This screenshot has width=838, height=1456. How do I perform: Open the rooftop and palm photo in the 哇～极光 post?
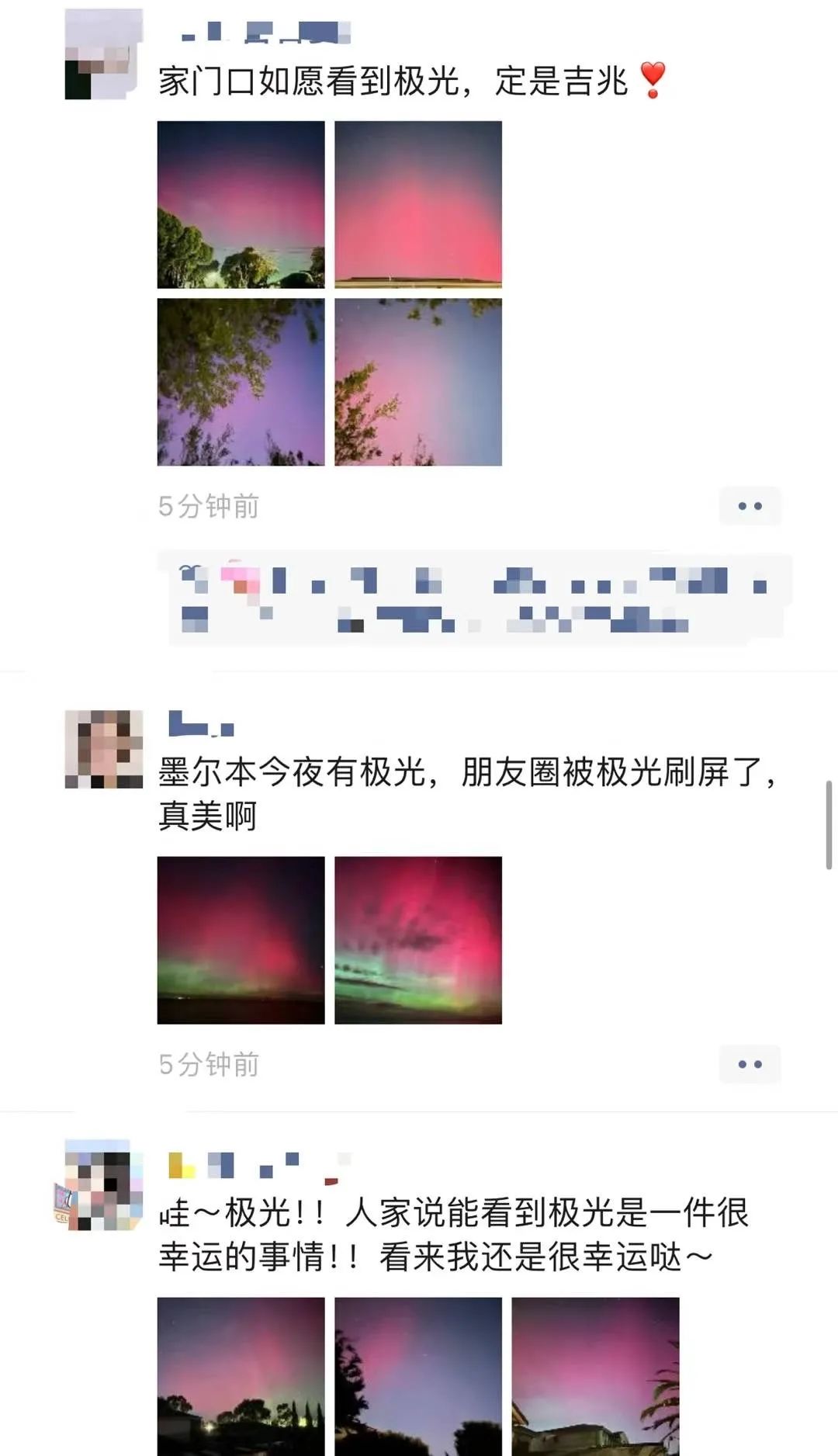click(595, 1375)
